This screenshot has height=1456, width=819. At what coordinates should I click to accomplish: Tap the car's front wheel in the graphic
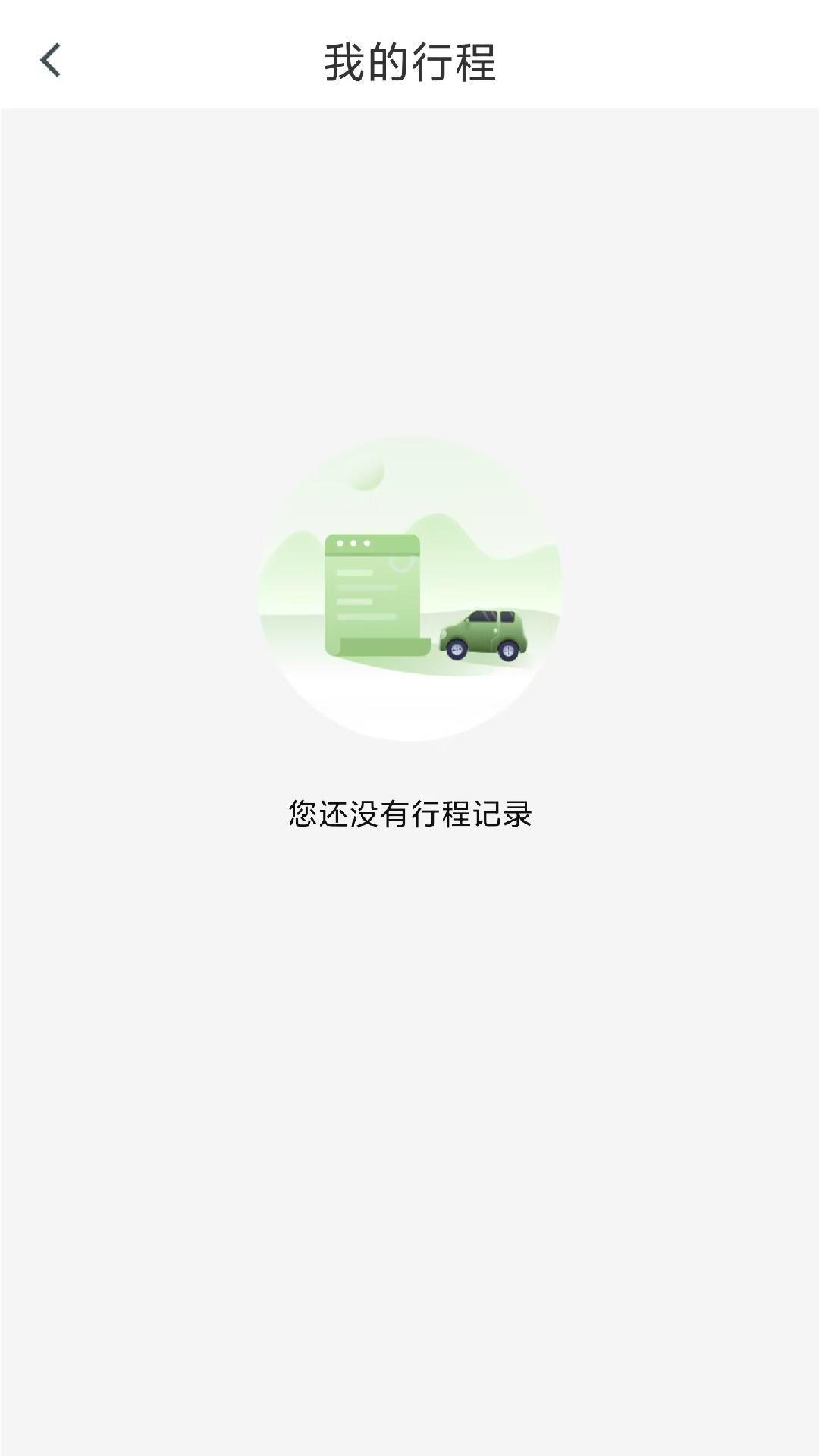(x=458, y=651)
